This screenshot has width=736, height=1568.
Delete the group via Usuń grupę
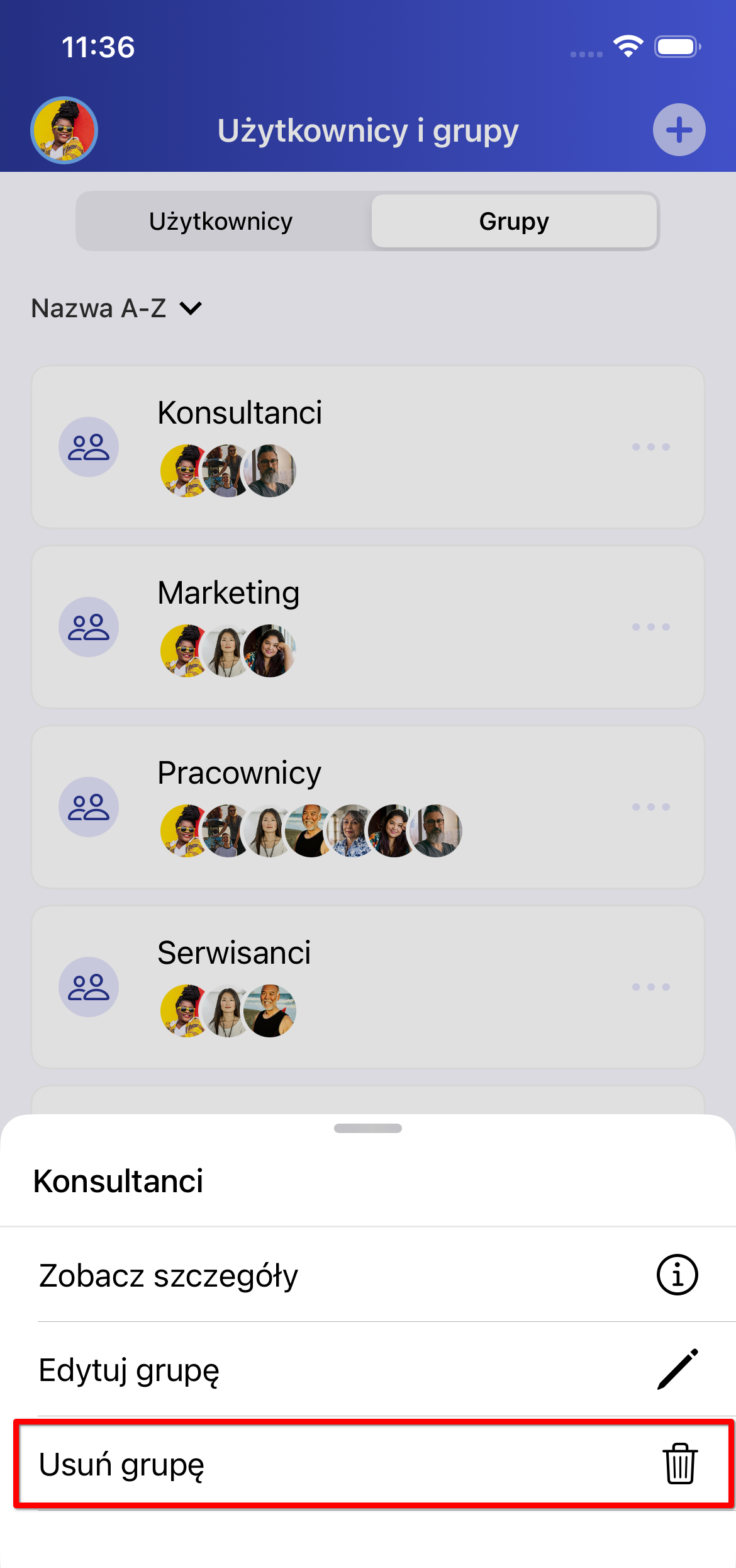[368, 1464]
